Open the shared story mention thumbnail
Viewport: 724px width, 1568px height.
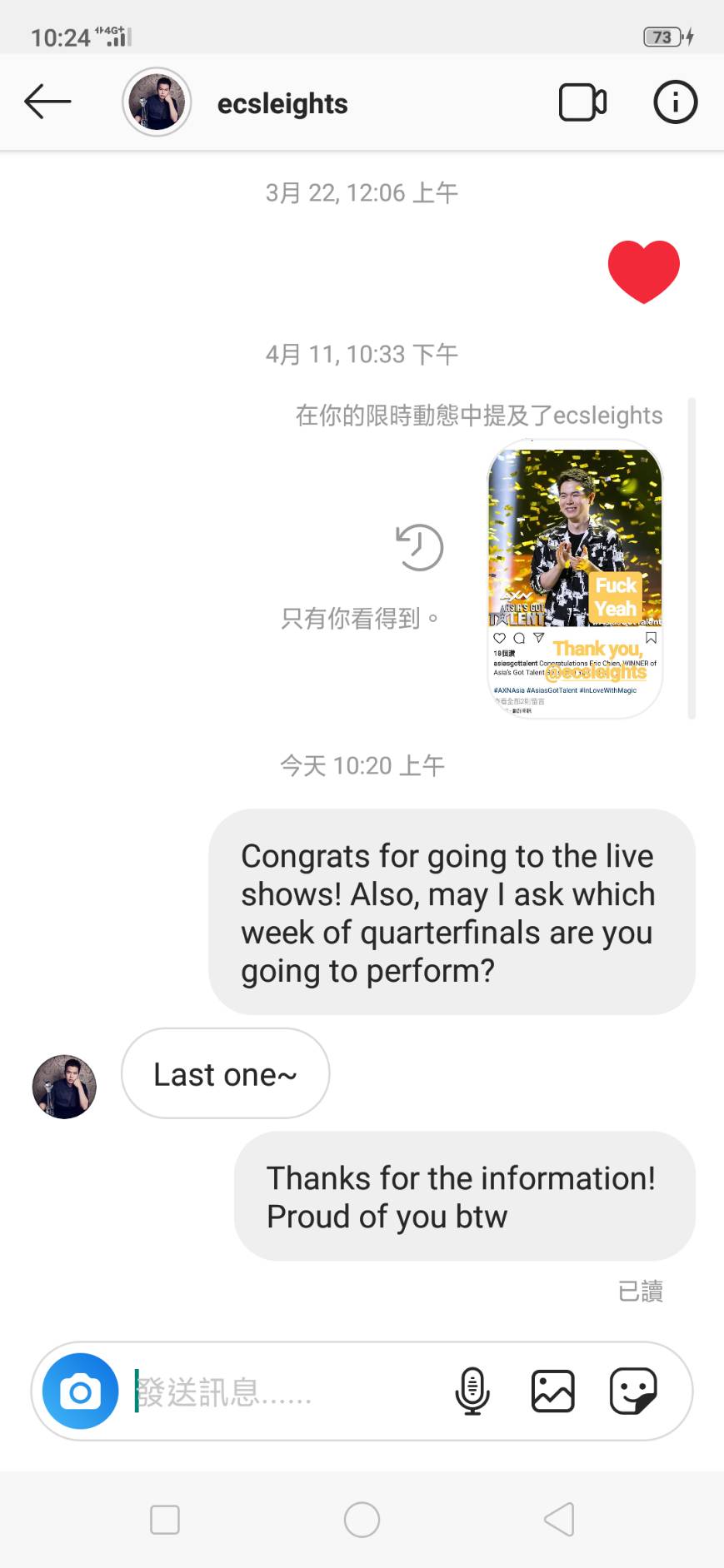(x=575, y=579)
